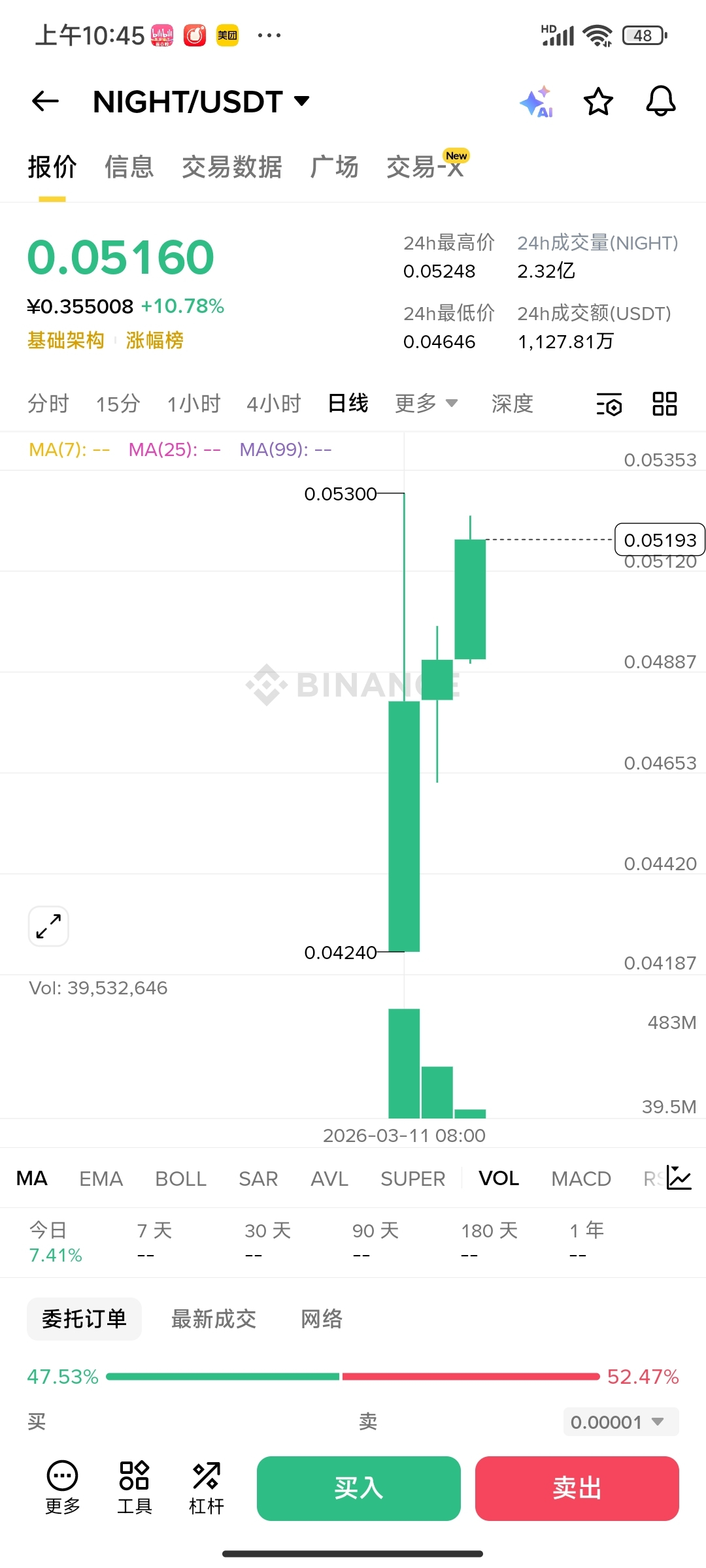The width and height of the screenshot is (706, 1568).
Task: Open the 广场 tab
Action: pos(334,167)
